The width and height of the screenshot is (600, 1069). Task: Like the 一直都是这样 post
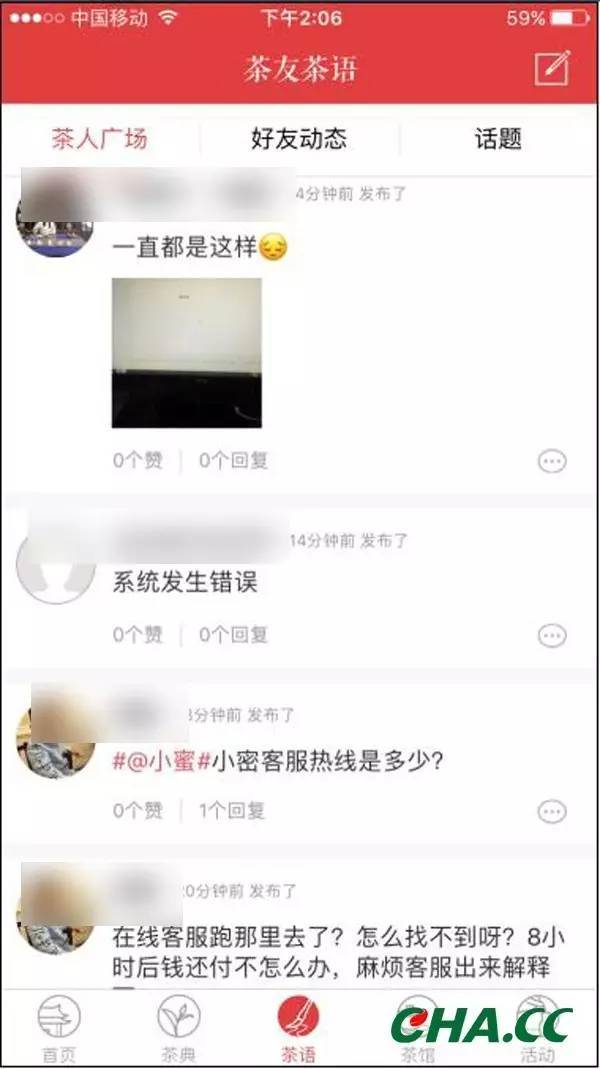click(137, 461)
